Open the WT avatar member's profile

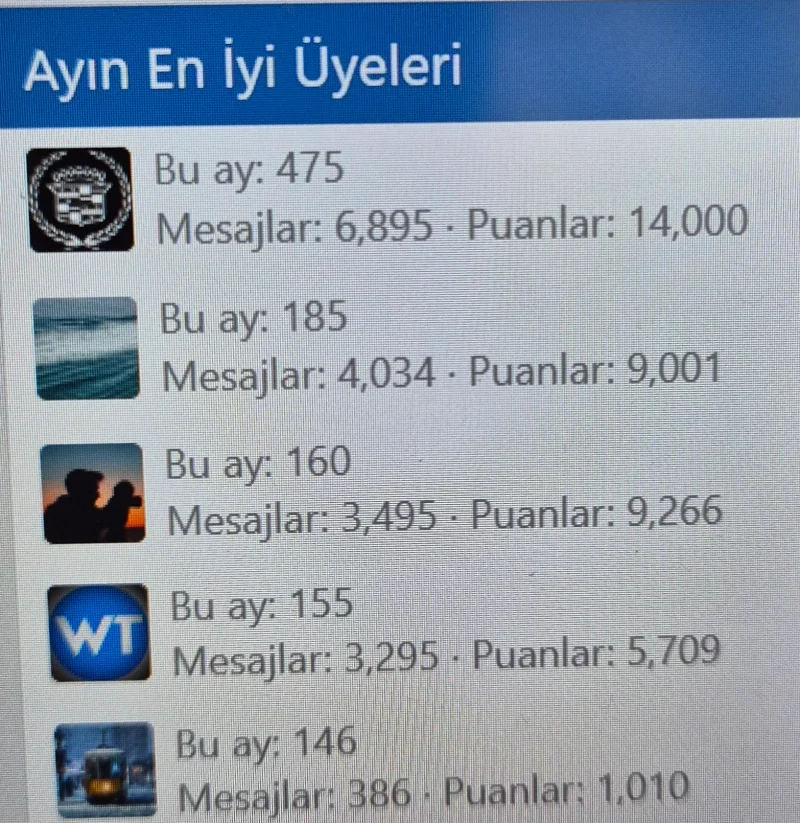click(99, 634)
